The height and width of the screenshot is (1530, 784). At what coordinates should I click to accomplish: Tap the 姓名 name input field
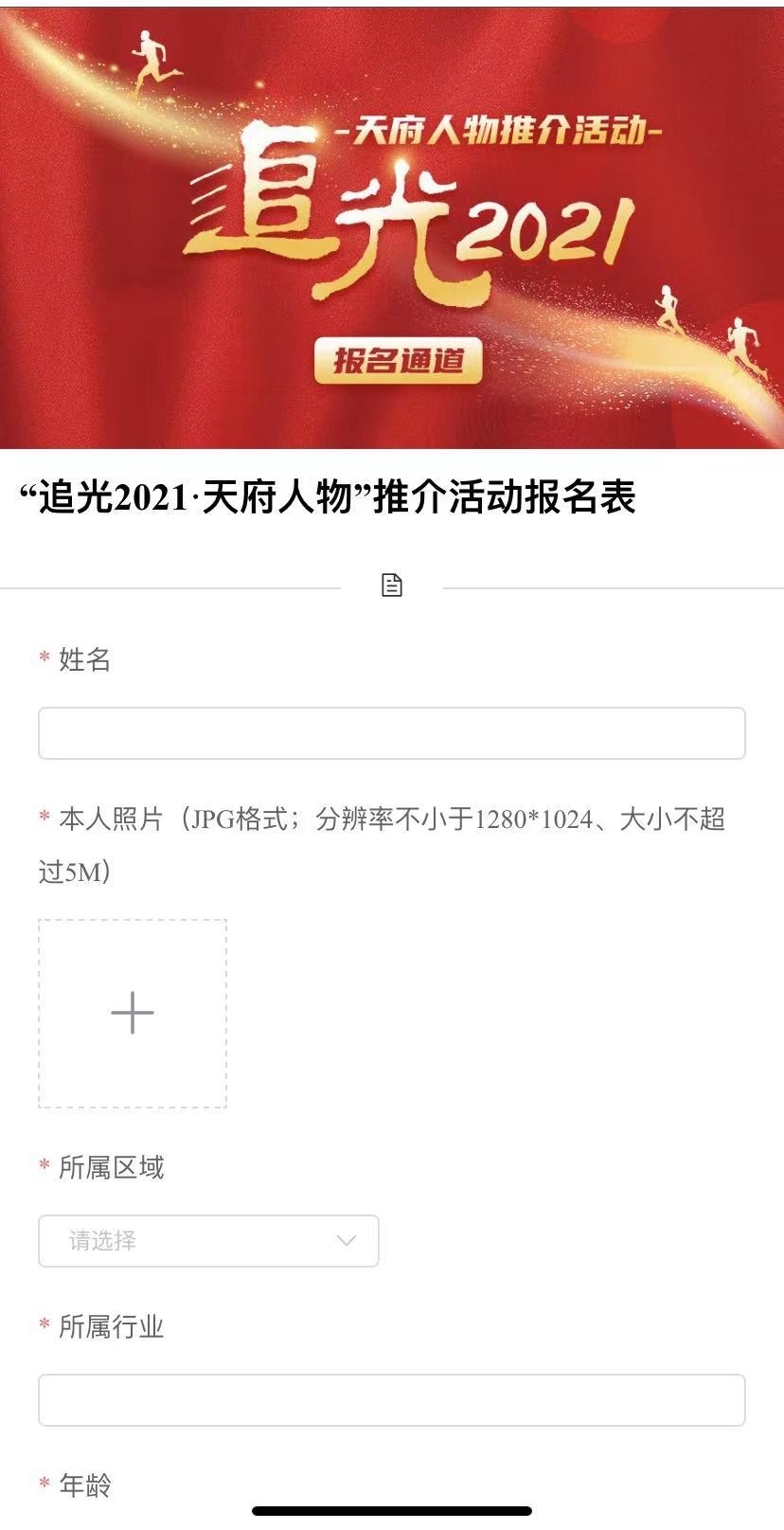coord(391,733)
